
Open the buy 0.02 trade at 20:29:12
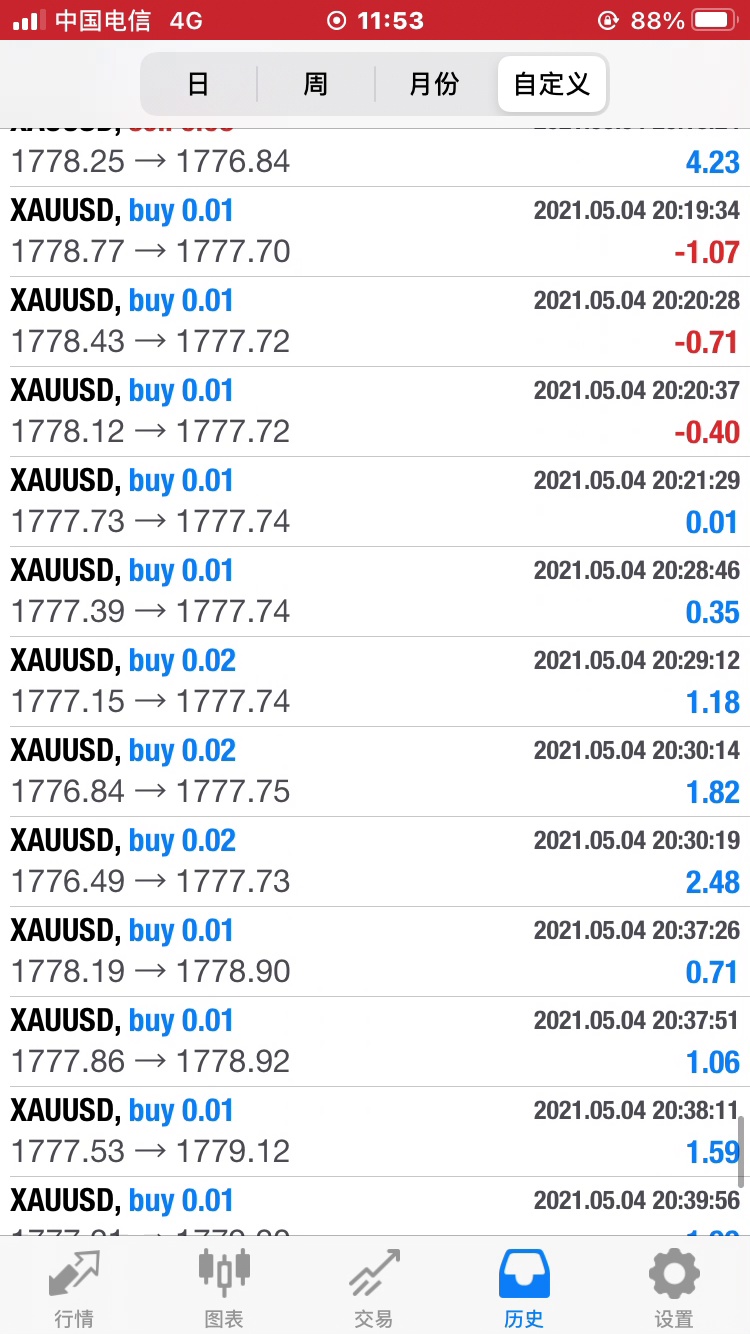375,682
